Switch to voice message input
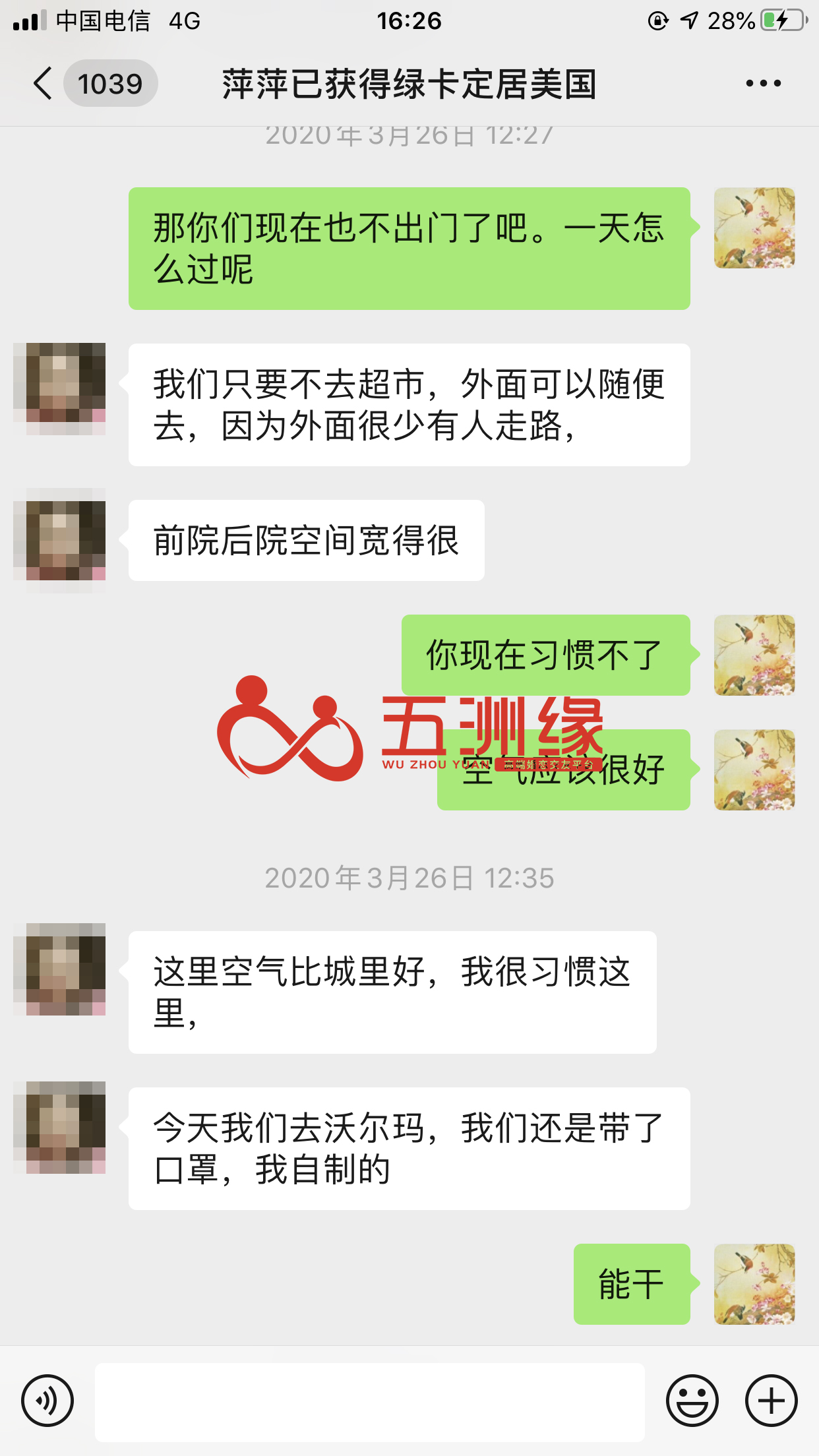The height and width of the screenshot is (1456, 819). (x=47, y=1401)
